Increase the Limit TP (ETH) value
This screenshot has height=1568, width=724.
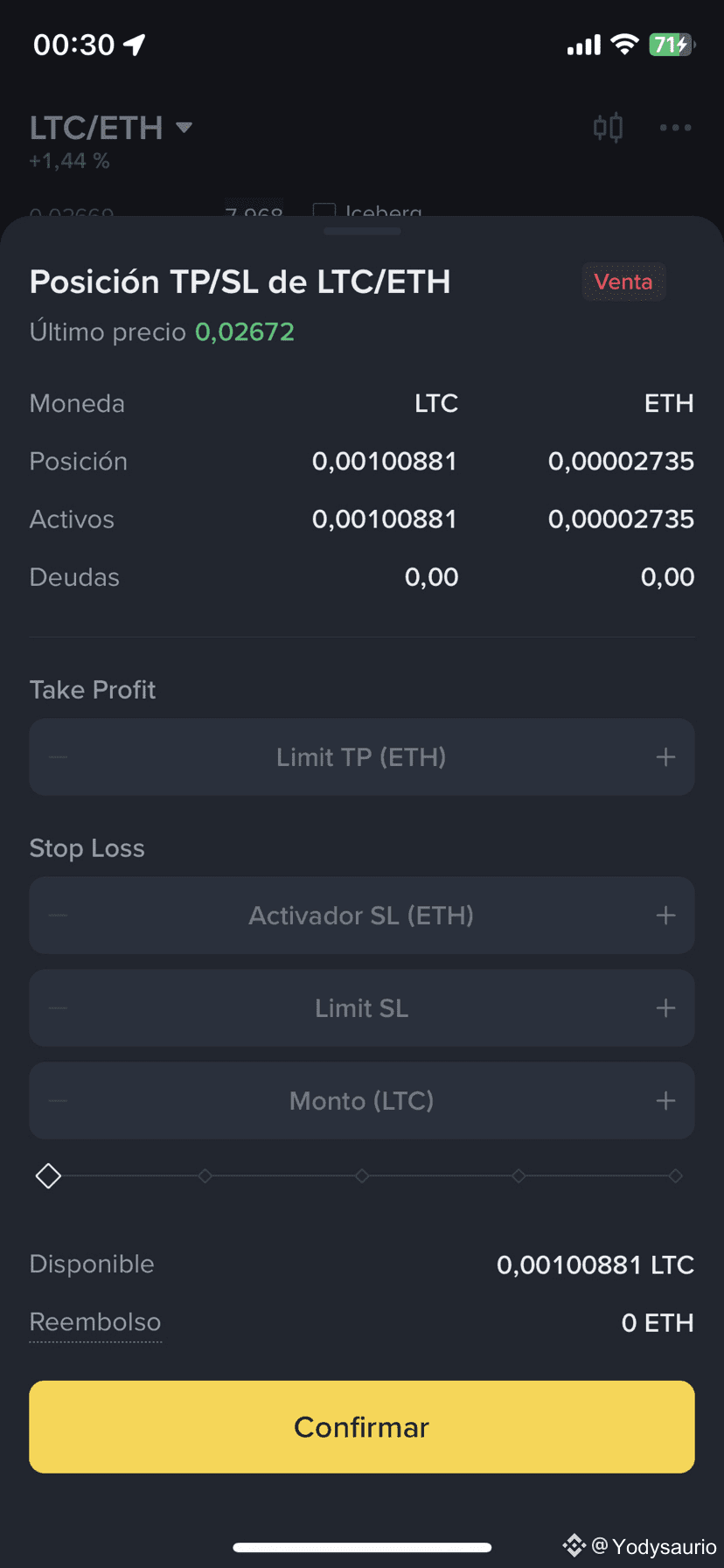coord(665,757)
